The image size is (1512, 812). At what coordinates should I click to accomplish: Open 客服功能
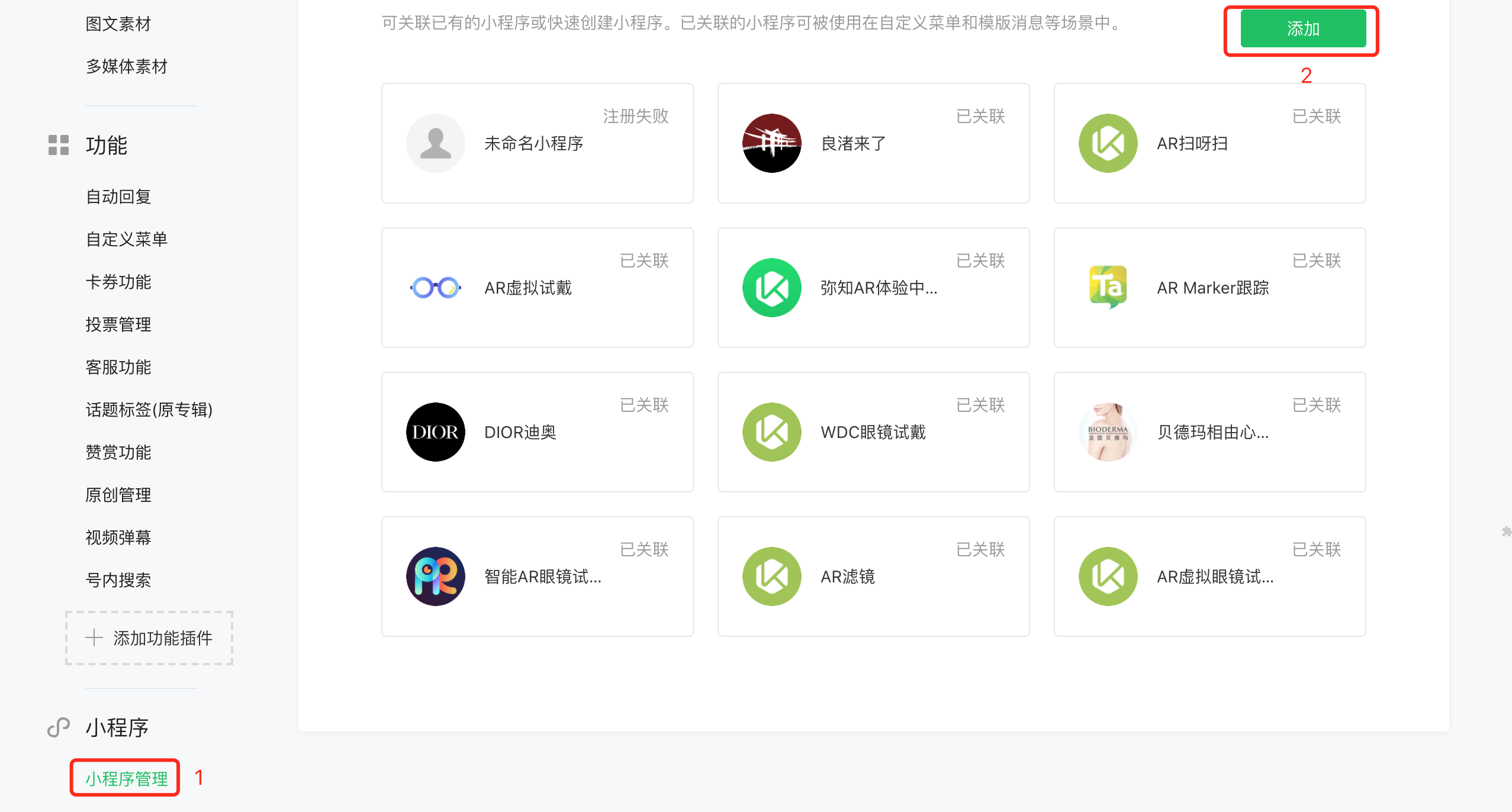point(118,367)
